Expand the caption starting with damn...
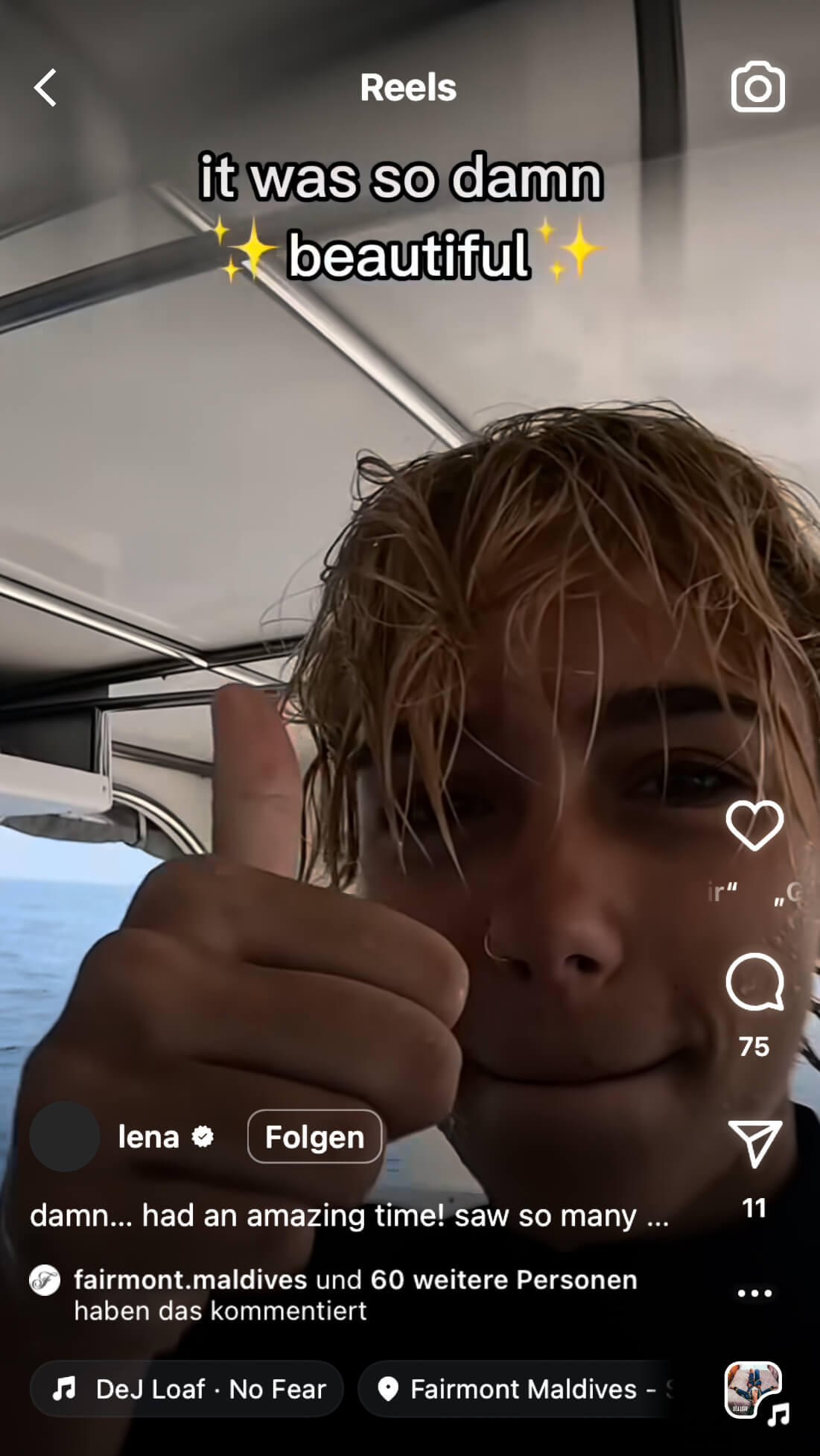This screenshot has width=820, height=1456. coord(349,1215)
